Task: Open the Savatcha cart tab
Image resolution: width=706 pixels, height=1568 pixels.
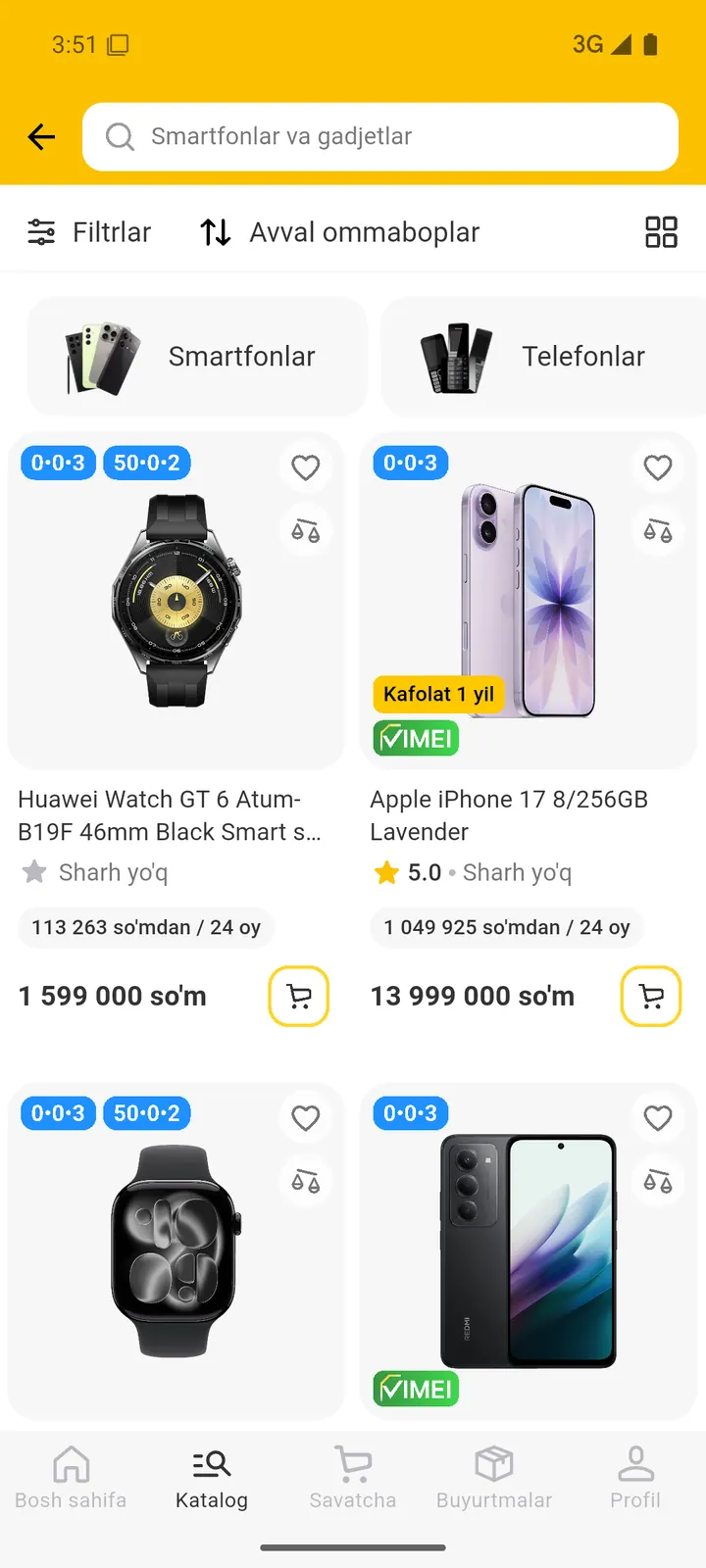Action: (353, 1478)
